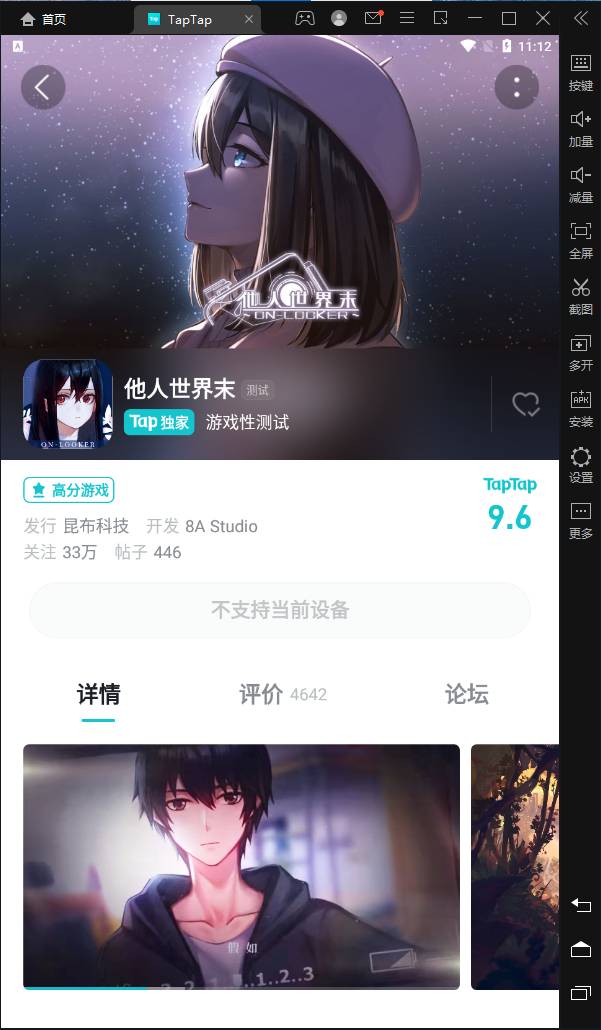Open the forest screenshot thumbnail

coord(515,866)
